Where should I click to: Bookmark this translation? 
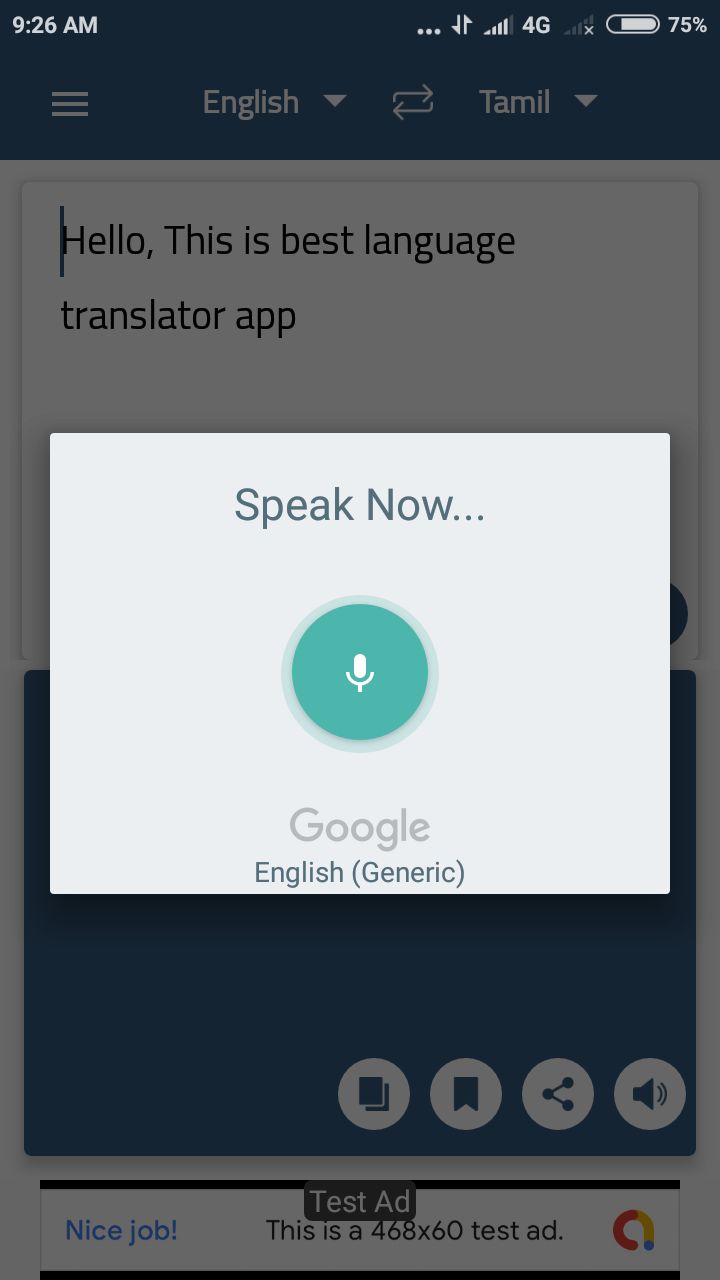(x=466, y=1094)
